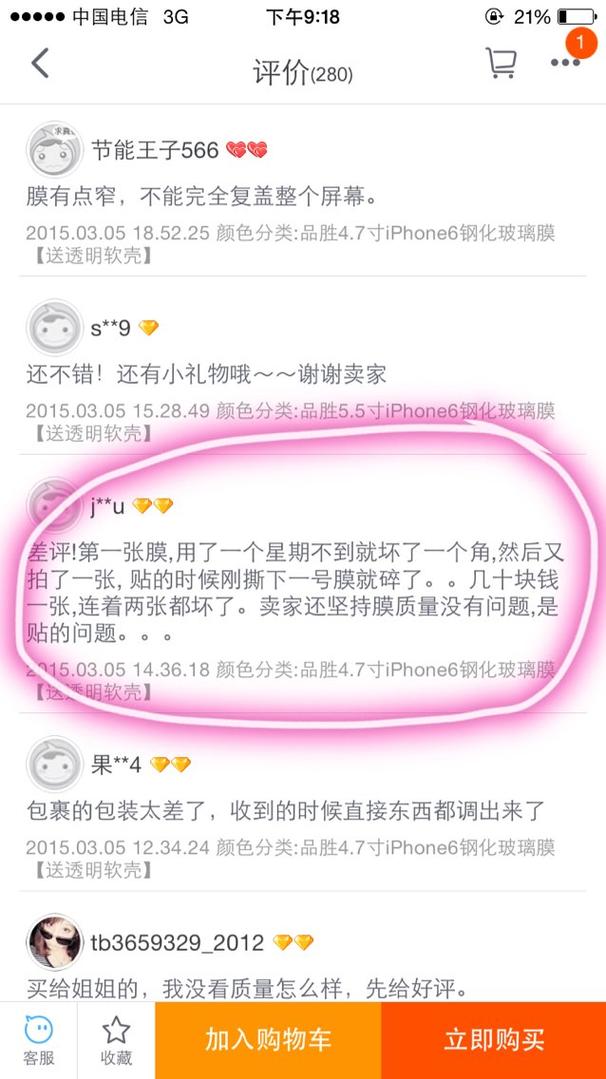This screenshot has height=1079, width=606.
Task: Add item to favorites with 收藏
Action: [x=116, y=1040]
